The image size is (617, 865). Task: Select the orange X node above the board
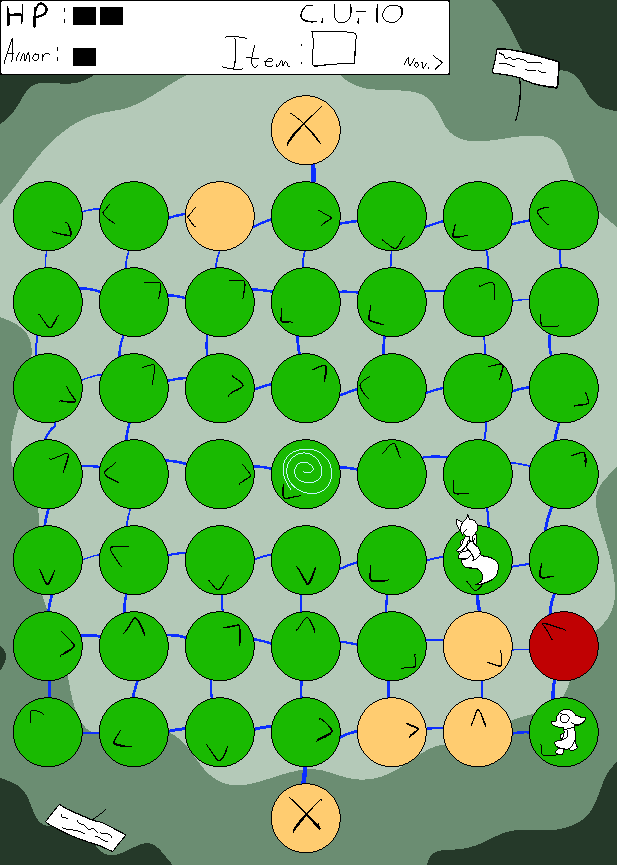click(306, 130)
